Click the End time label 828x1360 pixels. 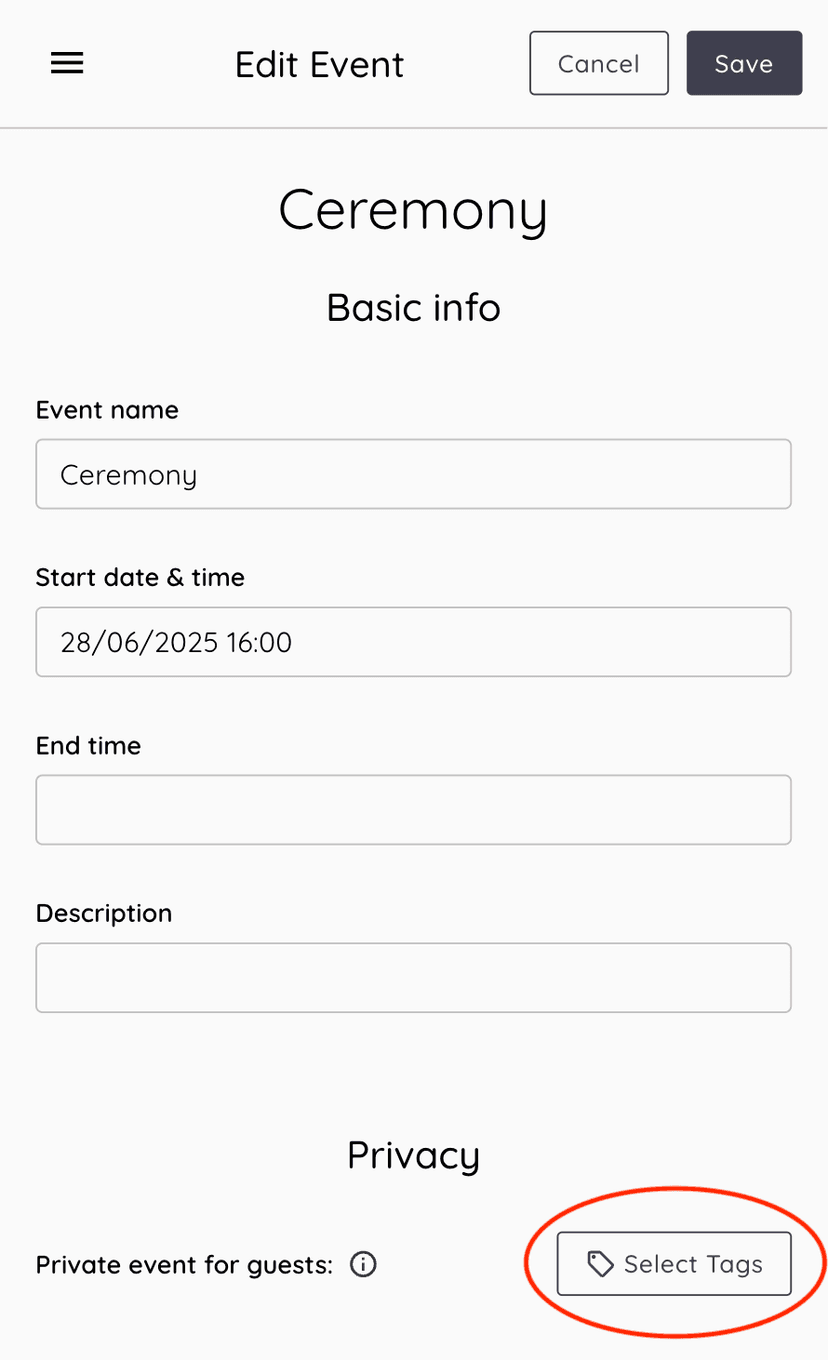click(x=88, y=745)
